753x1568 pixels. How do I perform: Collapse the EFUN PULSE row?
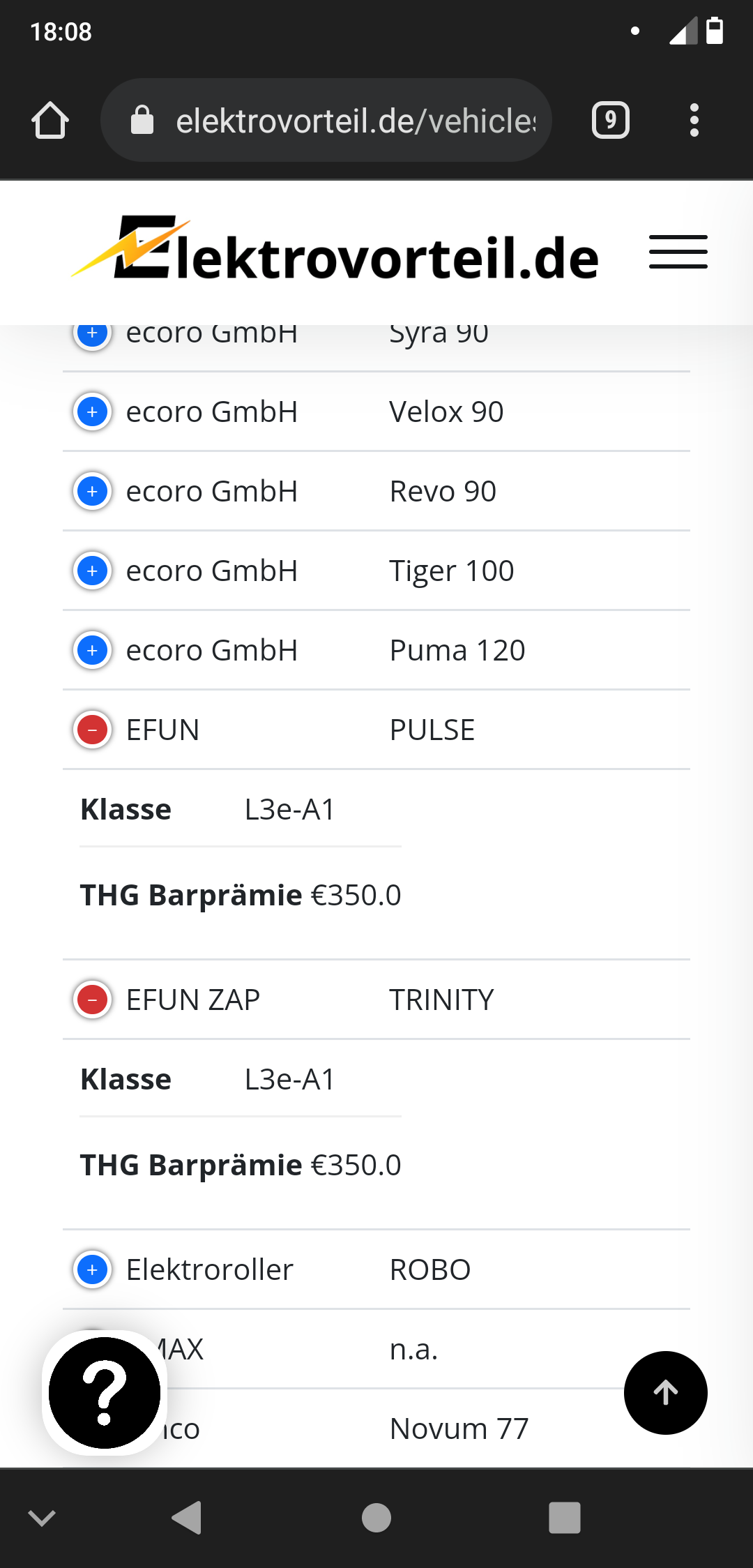pos(92,730)
